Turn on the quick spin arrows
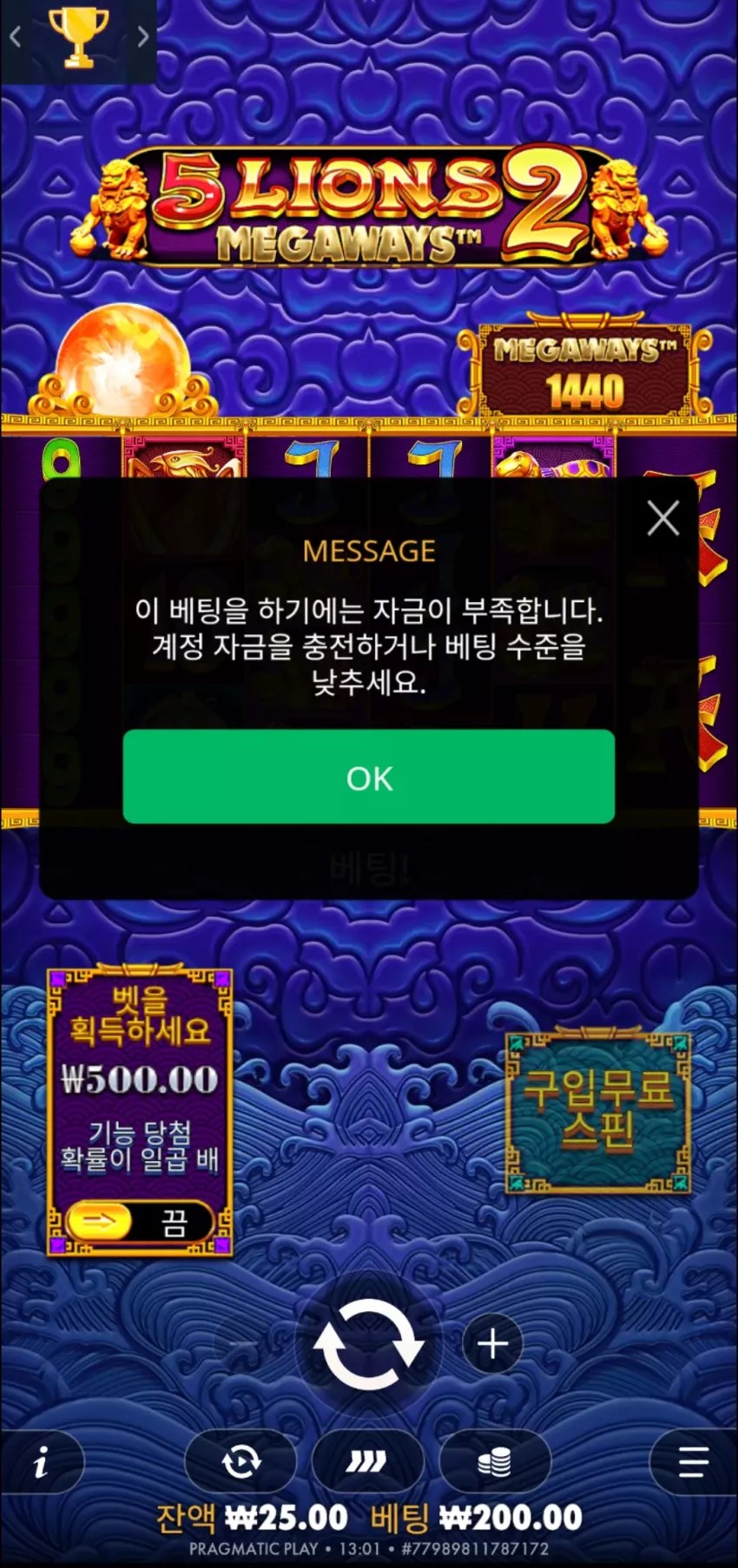 367,1462
